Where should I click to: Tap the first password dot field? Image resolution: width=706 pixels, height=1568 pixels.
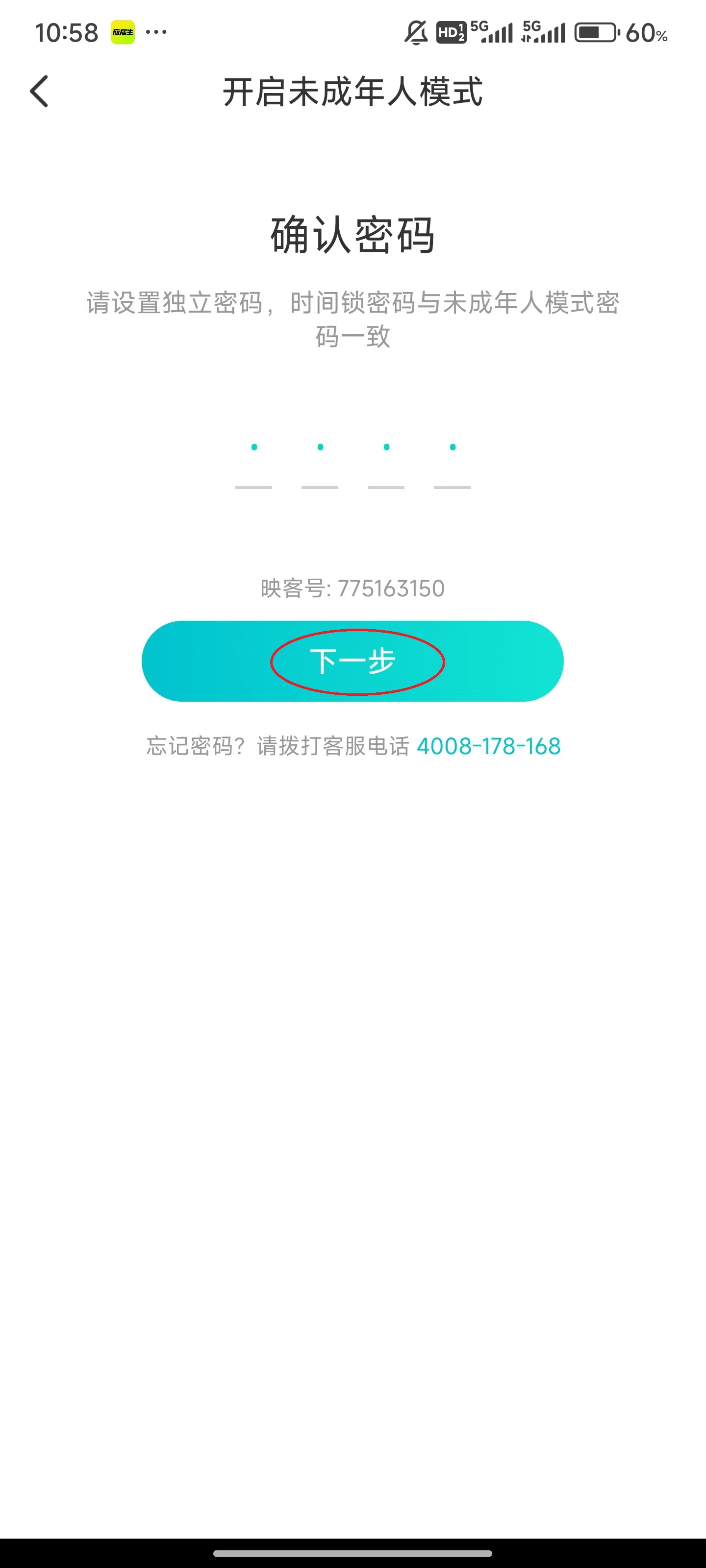[x=254, y=465]
